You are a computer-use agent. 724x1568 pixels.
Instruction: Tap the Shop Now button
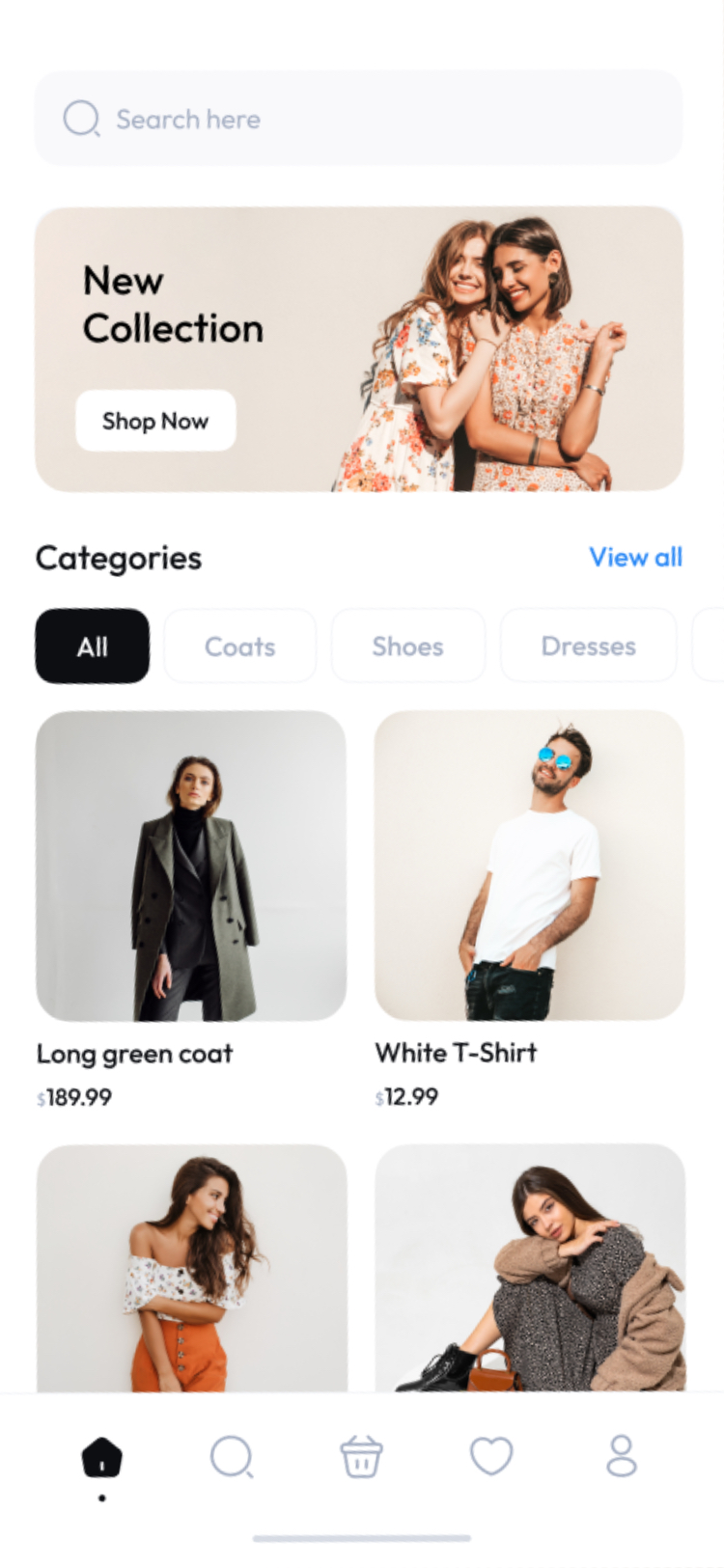(155, 421)
